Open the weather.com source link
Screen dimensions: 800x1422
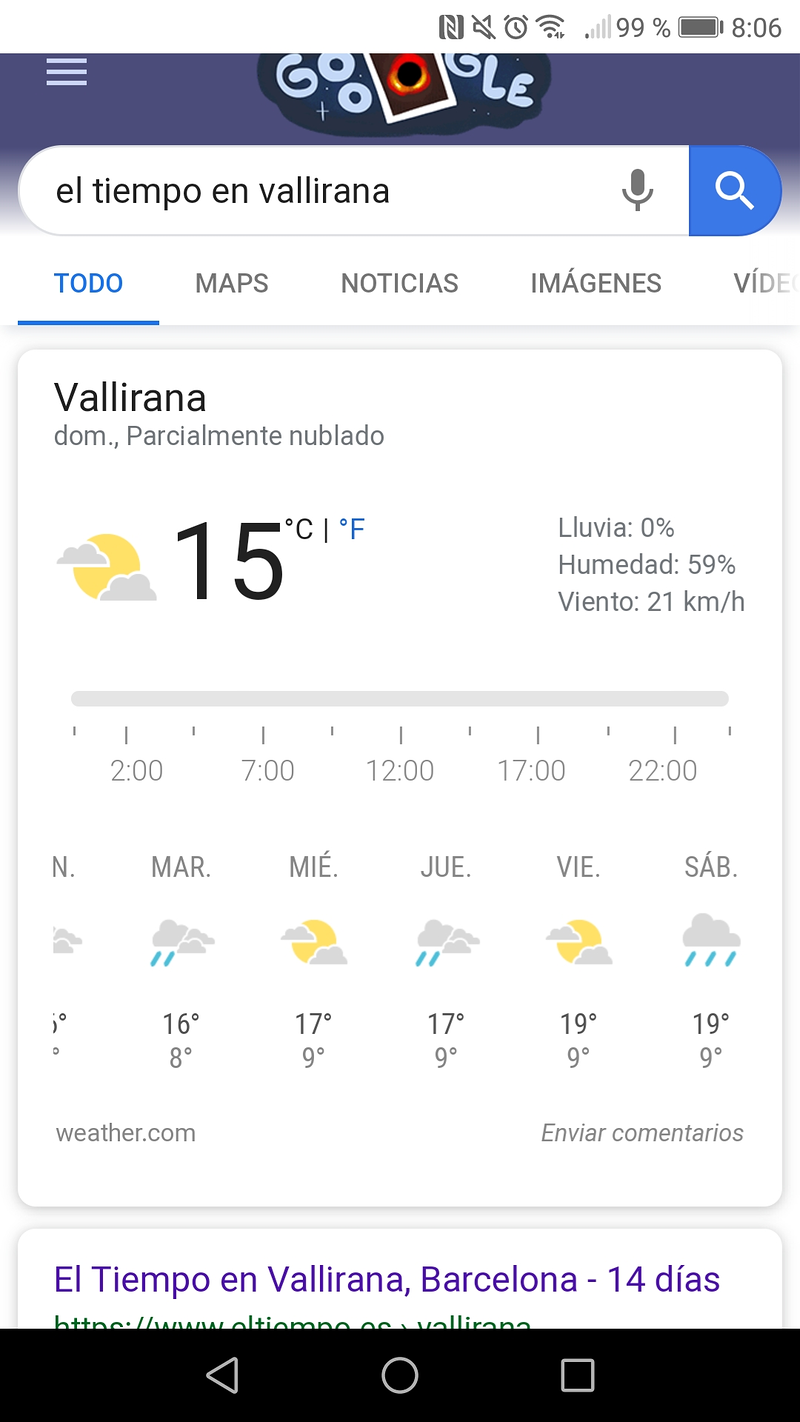(x=125, y=1133)
